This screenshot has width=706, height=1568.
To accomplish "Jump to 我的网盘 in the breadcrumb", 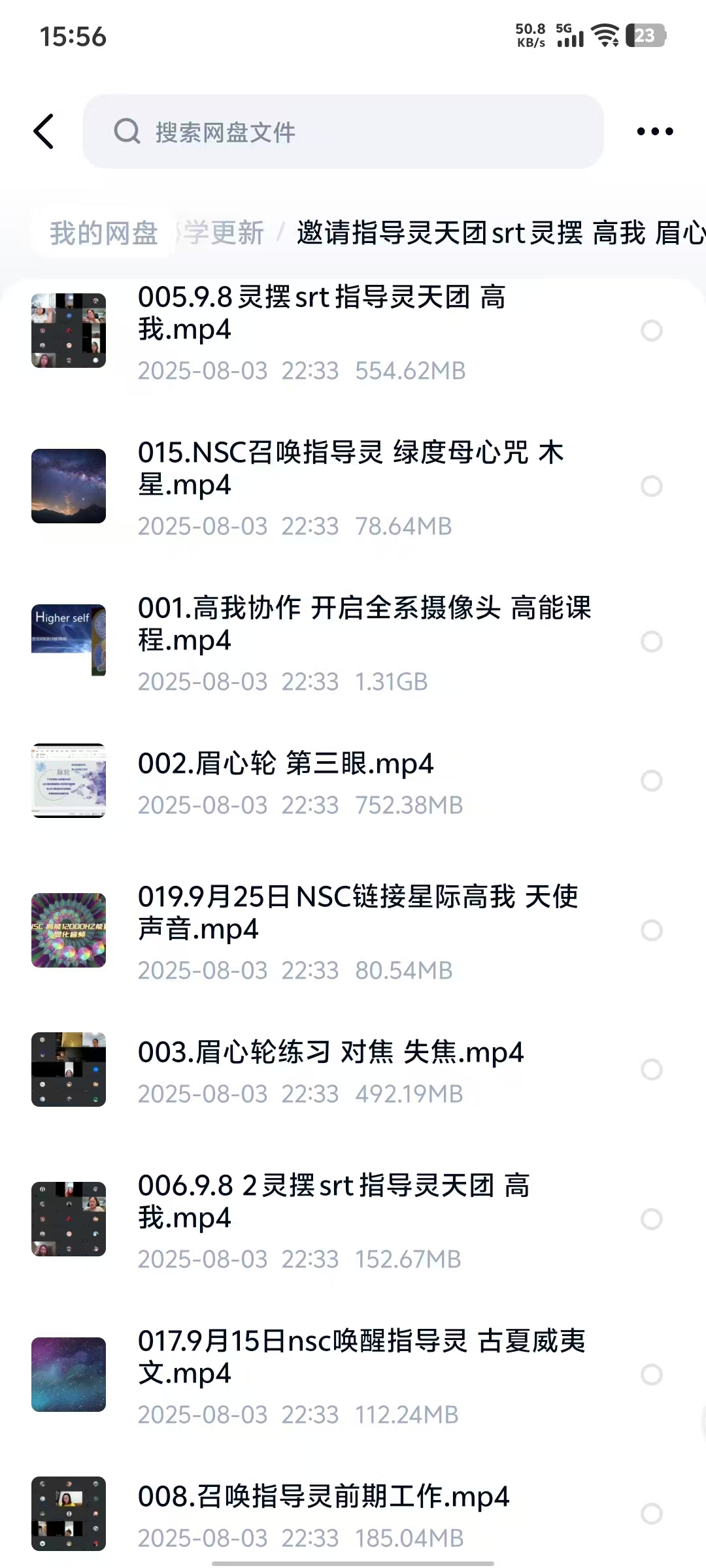I will pyautogui.click(x=103, y=233).
